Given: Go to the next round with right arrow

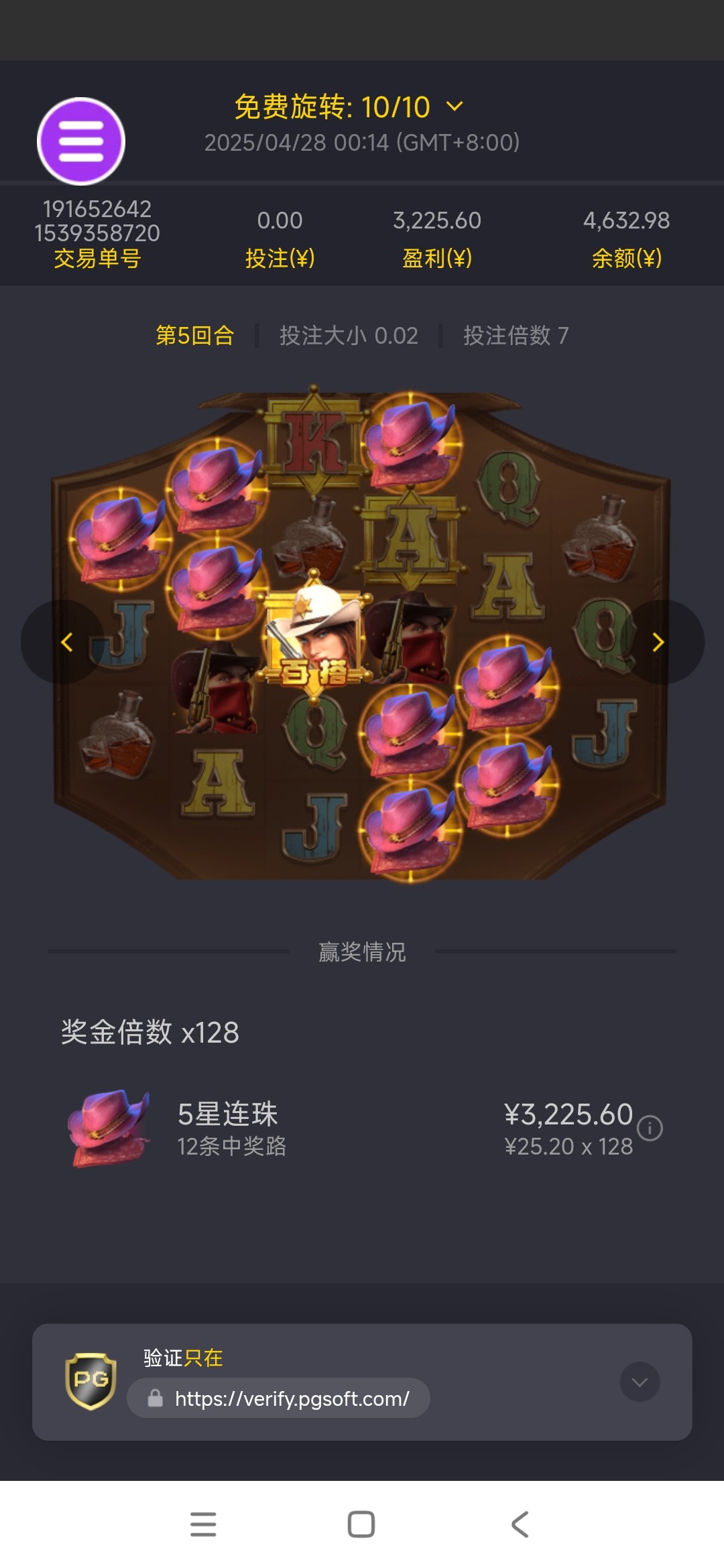Looking at the screenshot, I should pyautogui.click(x=659, y=642).
